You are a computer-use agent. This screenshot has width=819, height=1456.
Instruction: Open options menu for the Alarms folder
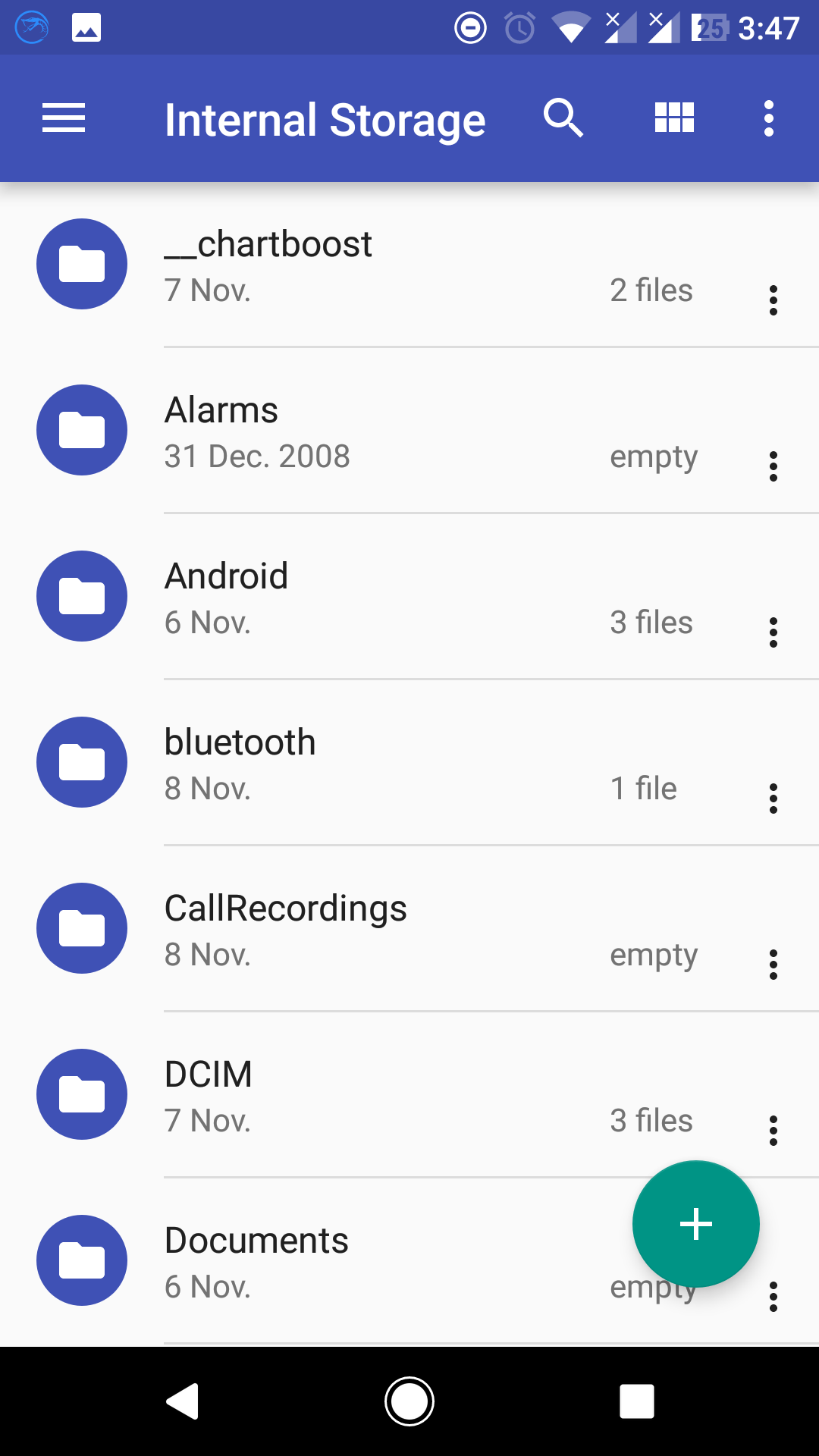pos(773,466)
